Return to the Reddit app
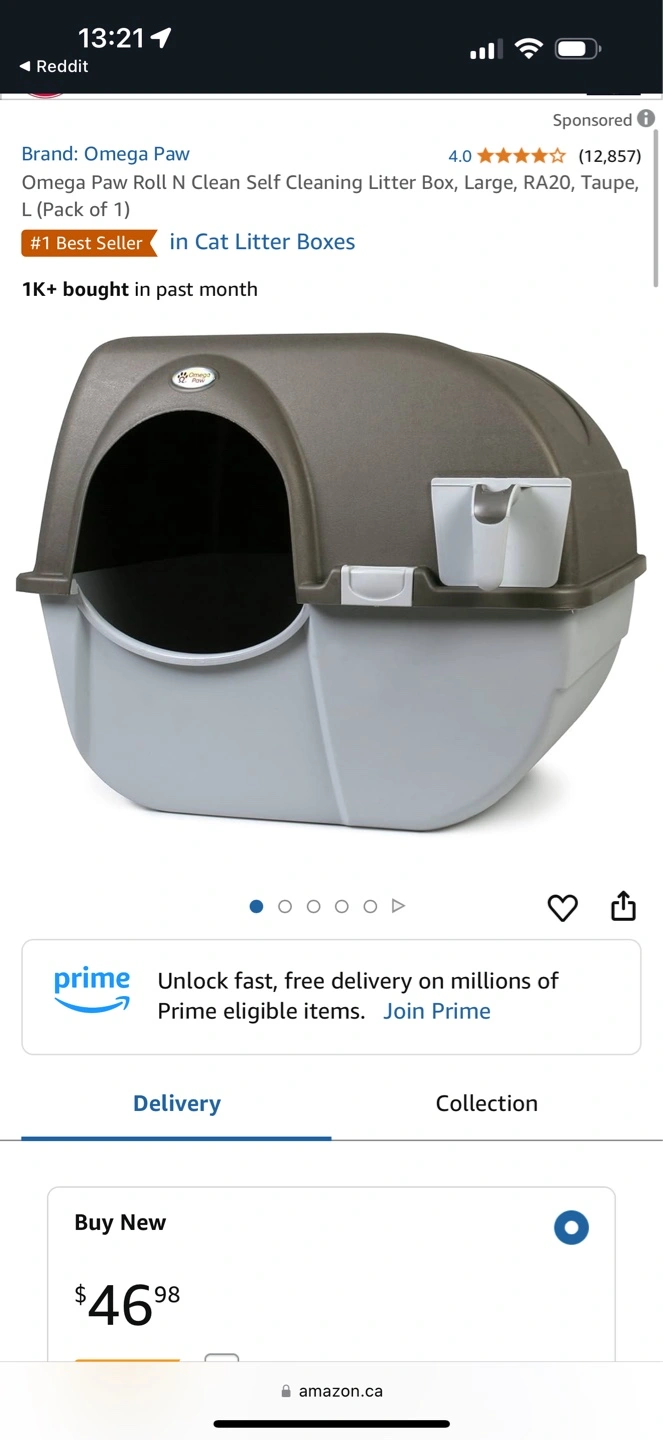663x1440 pixels. (x=54, y=66)
